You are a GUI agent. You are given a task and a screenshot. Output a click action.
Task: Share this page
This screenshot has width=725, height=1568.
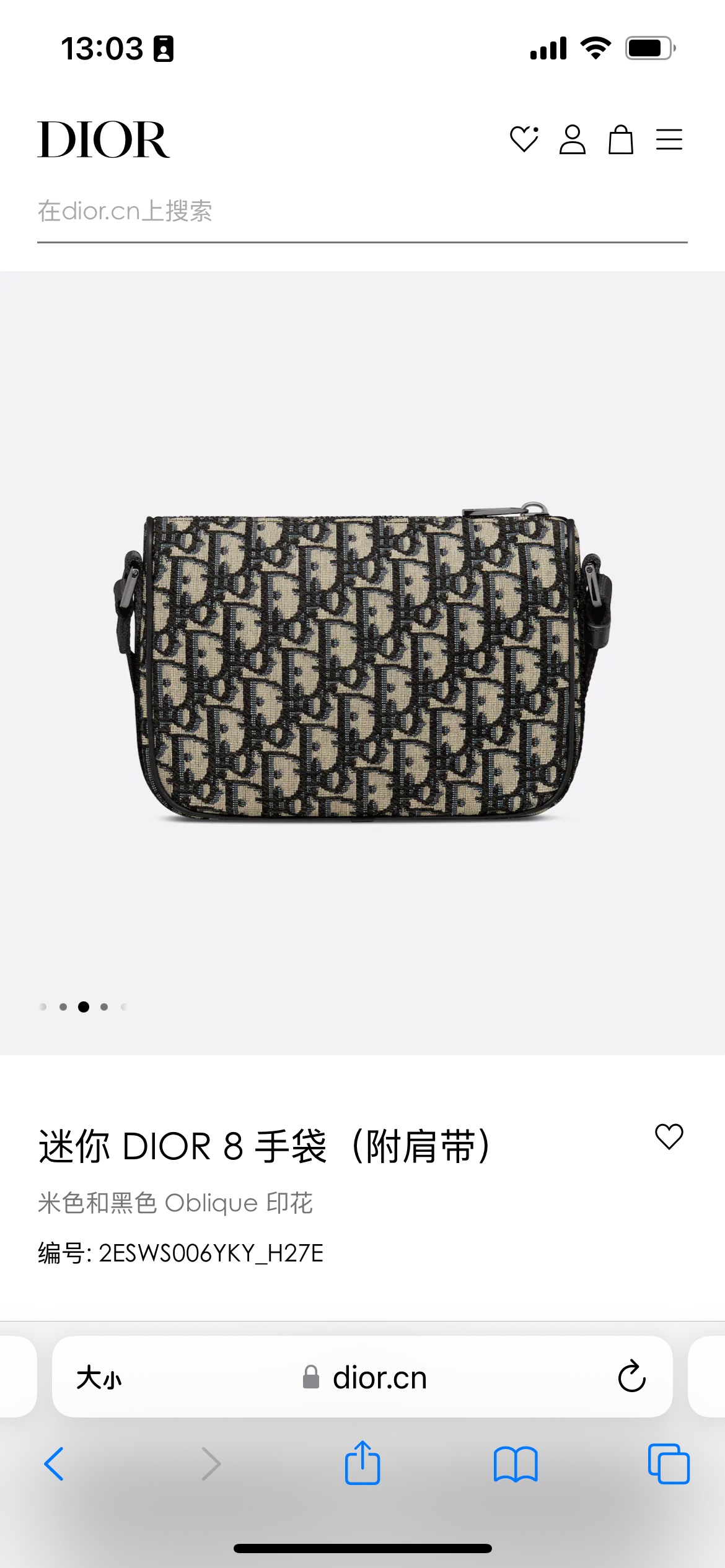362,1463
